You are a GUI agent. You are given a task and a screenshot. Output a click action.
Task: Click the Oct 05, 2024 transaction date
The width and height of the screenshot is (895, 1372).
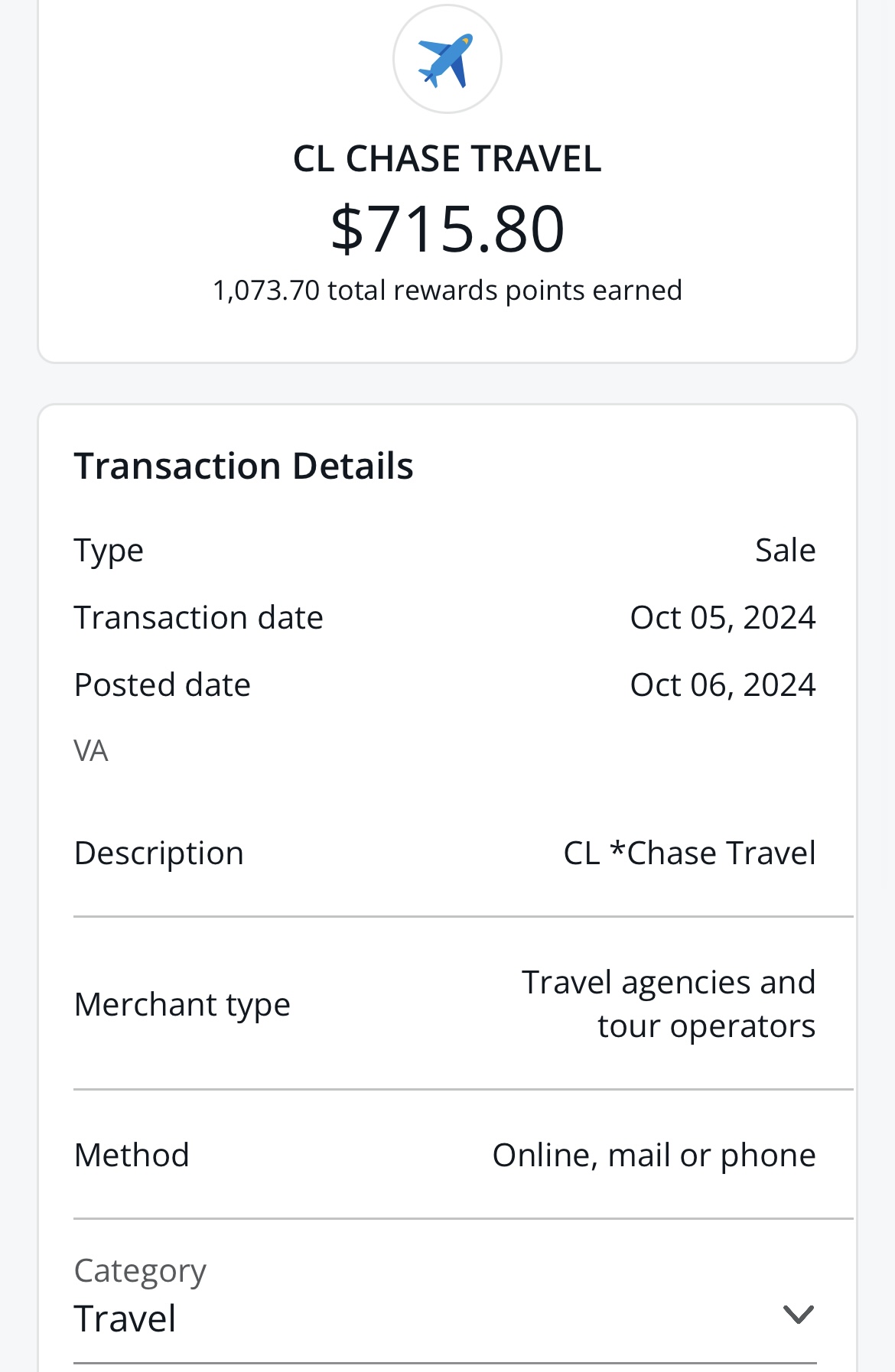(723, 616)
